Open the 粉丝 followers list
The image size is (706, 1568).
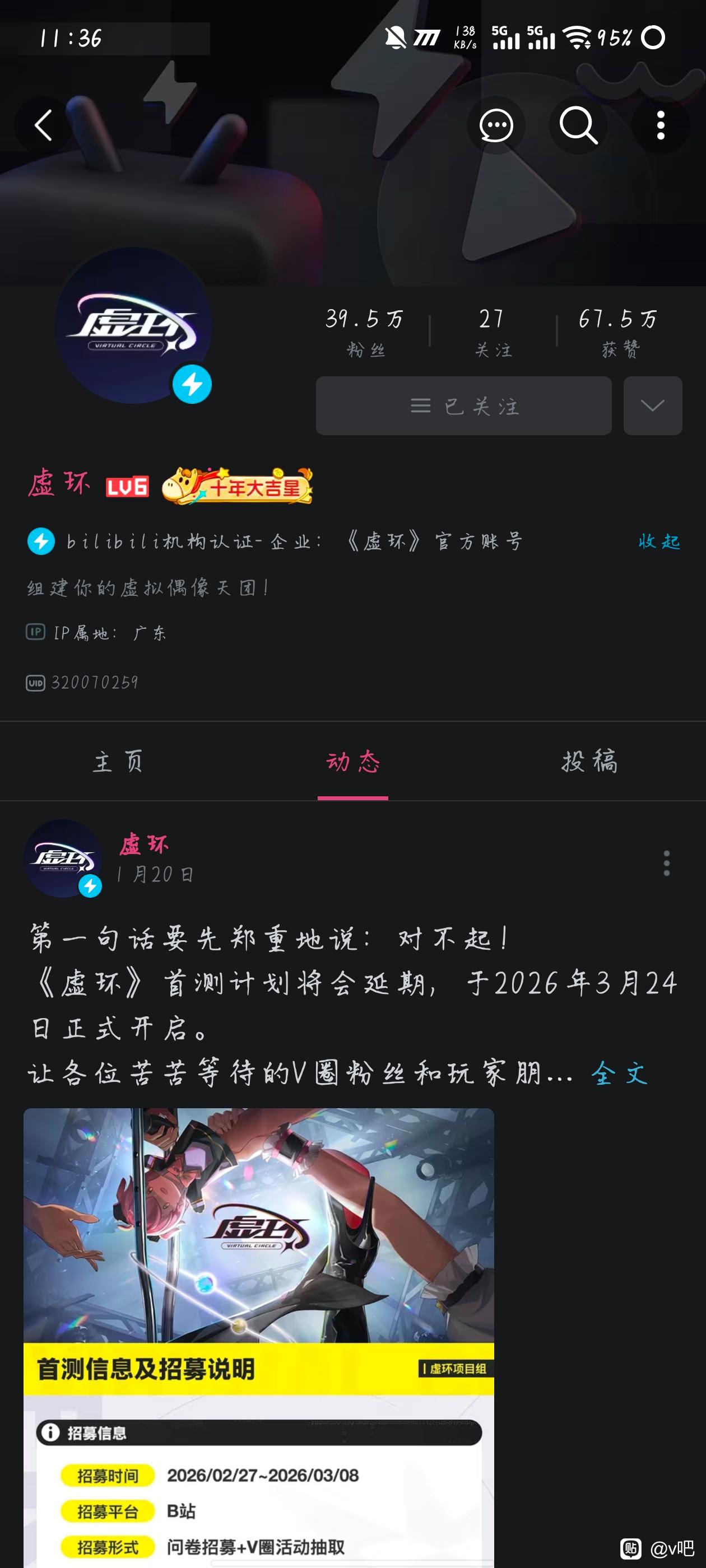(x=365, y=332)
